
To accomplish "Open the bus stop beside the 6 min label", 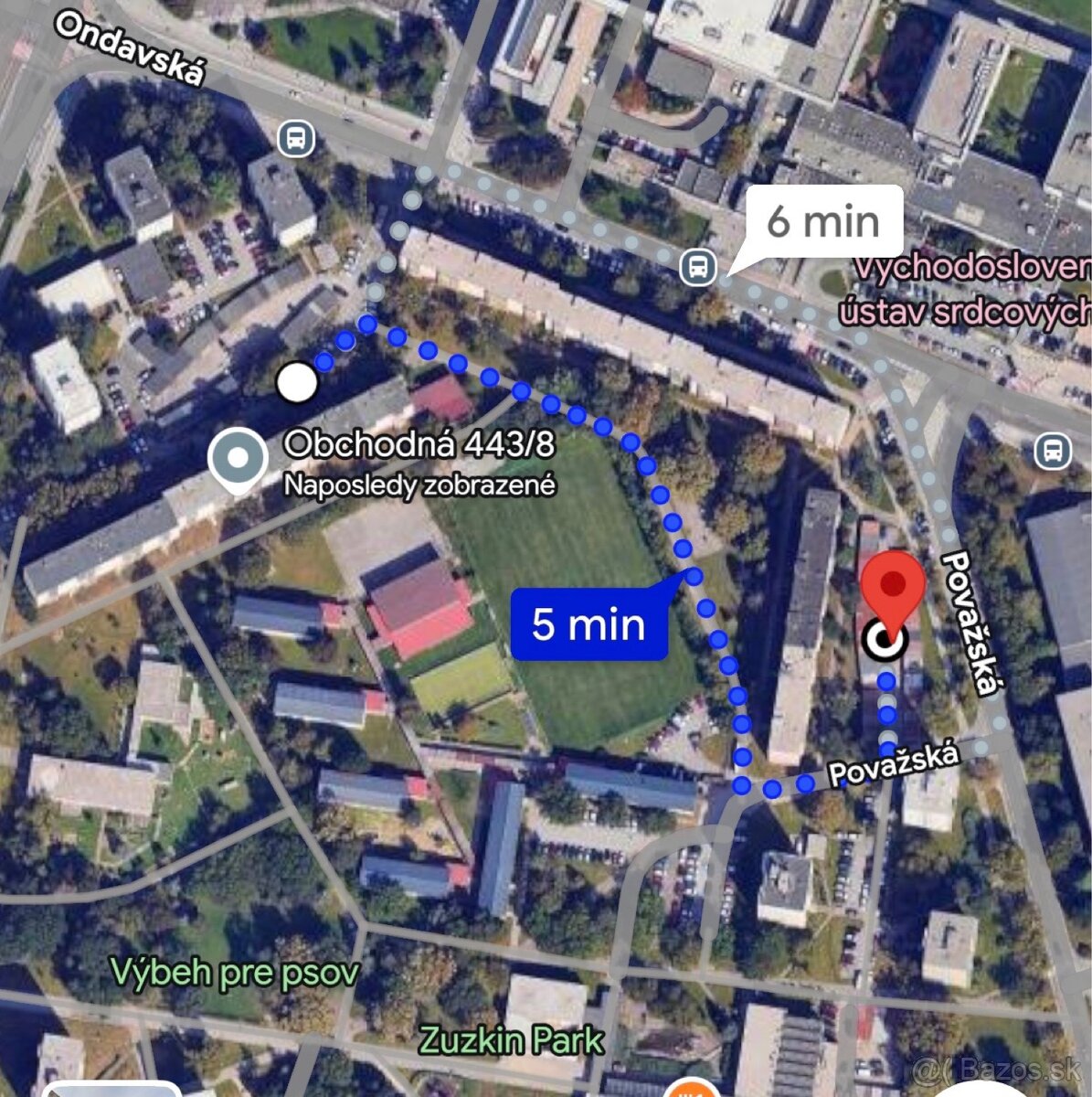I will (698, 267).
